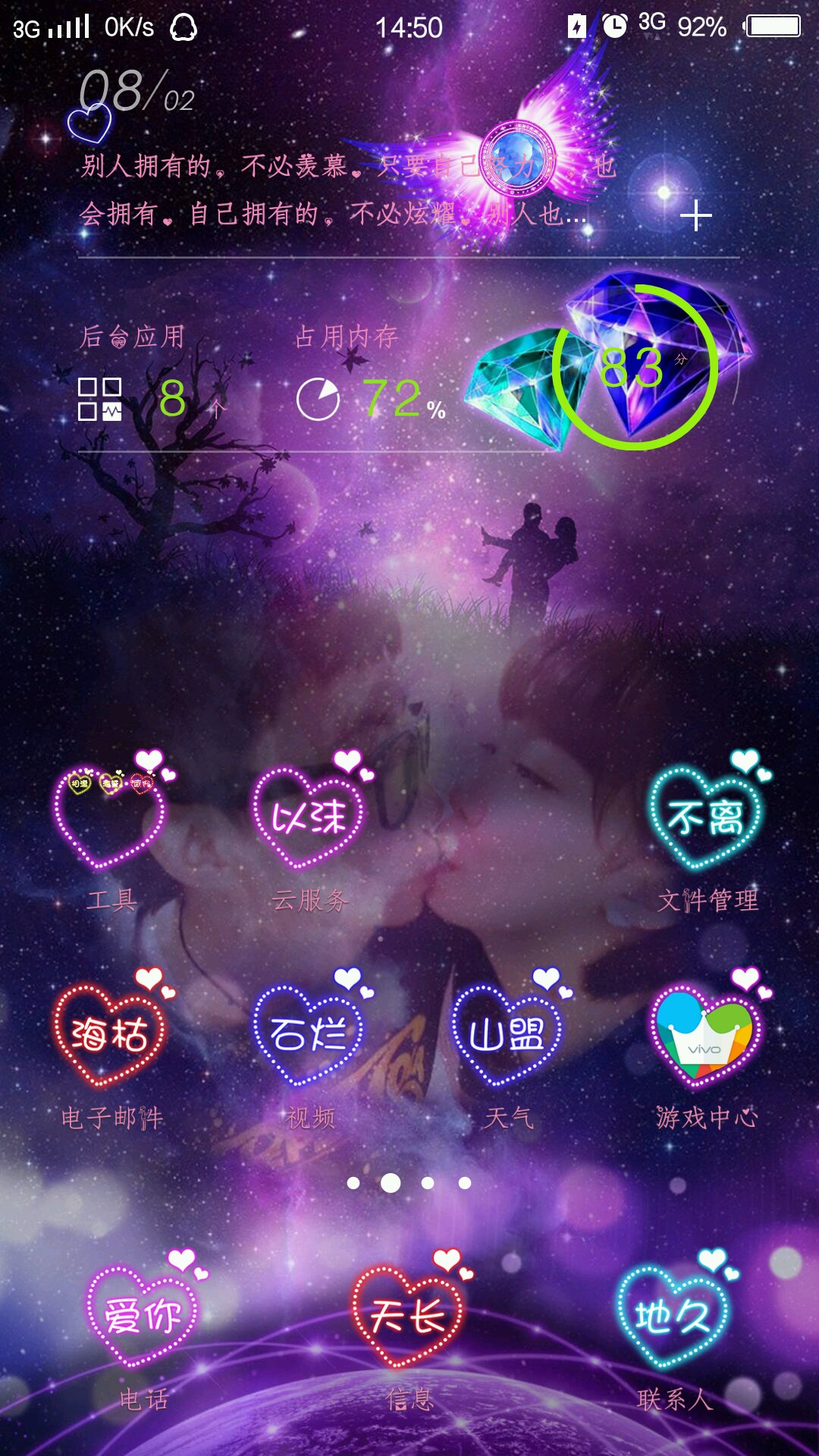The height and width of the screenshot is (1456, 819).
Task: Open the 云服务 cloud service app
Action: (309, 819)
